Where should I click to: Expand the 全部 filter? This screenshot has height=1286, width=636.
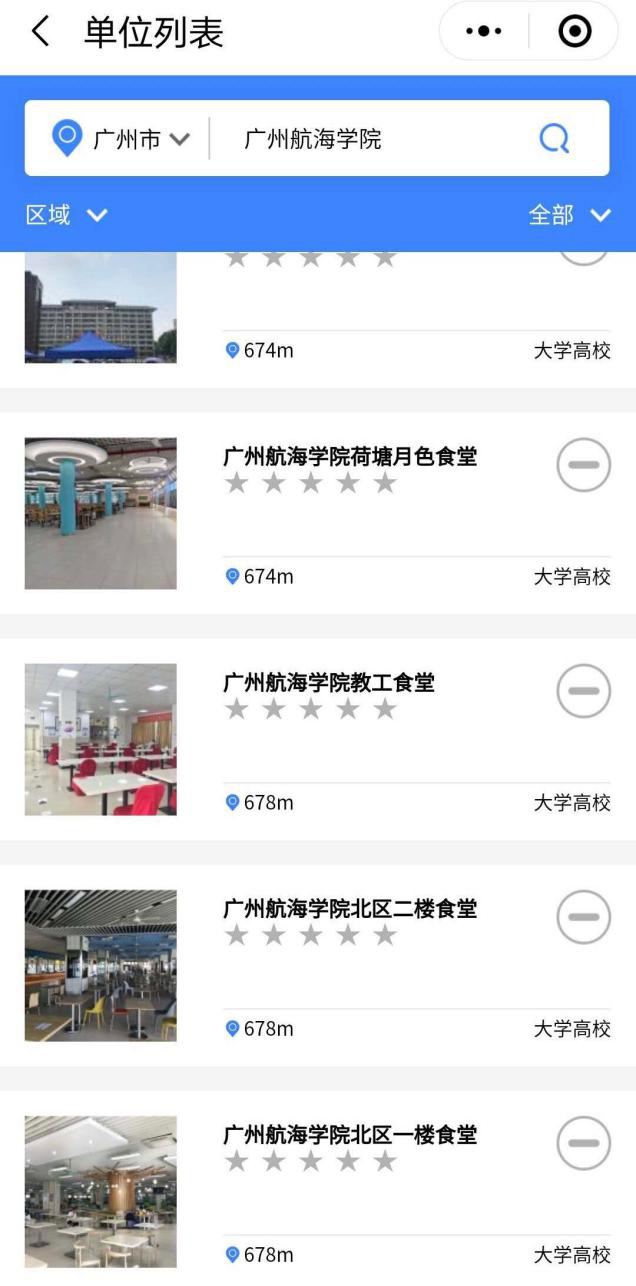coord(569,215)
